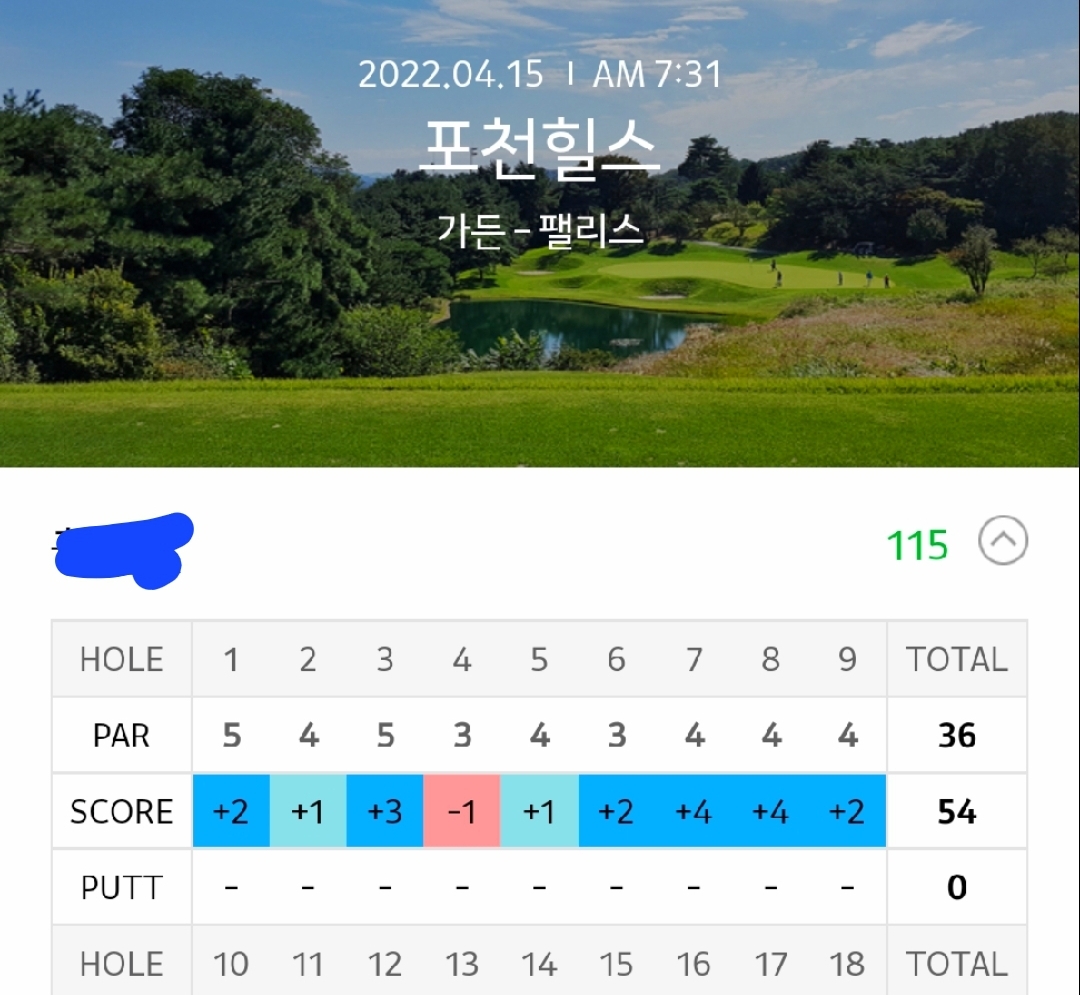Collapse the scorecard with the chevron
Viewport: 1080px width, 995px height.
(x=1002, y=543)
